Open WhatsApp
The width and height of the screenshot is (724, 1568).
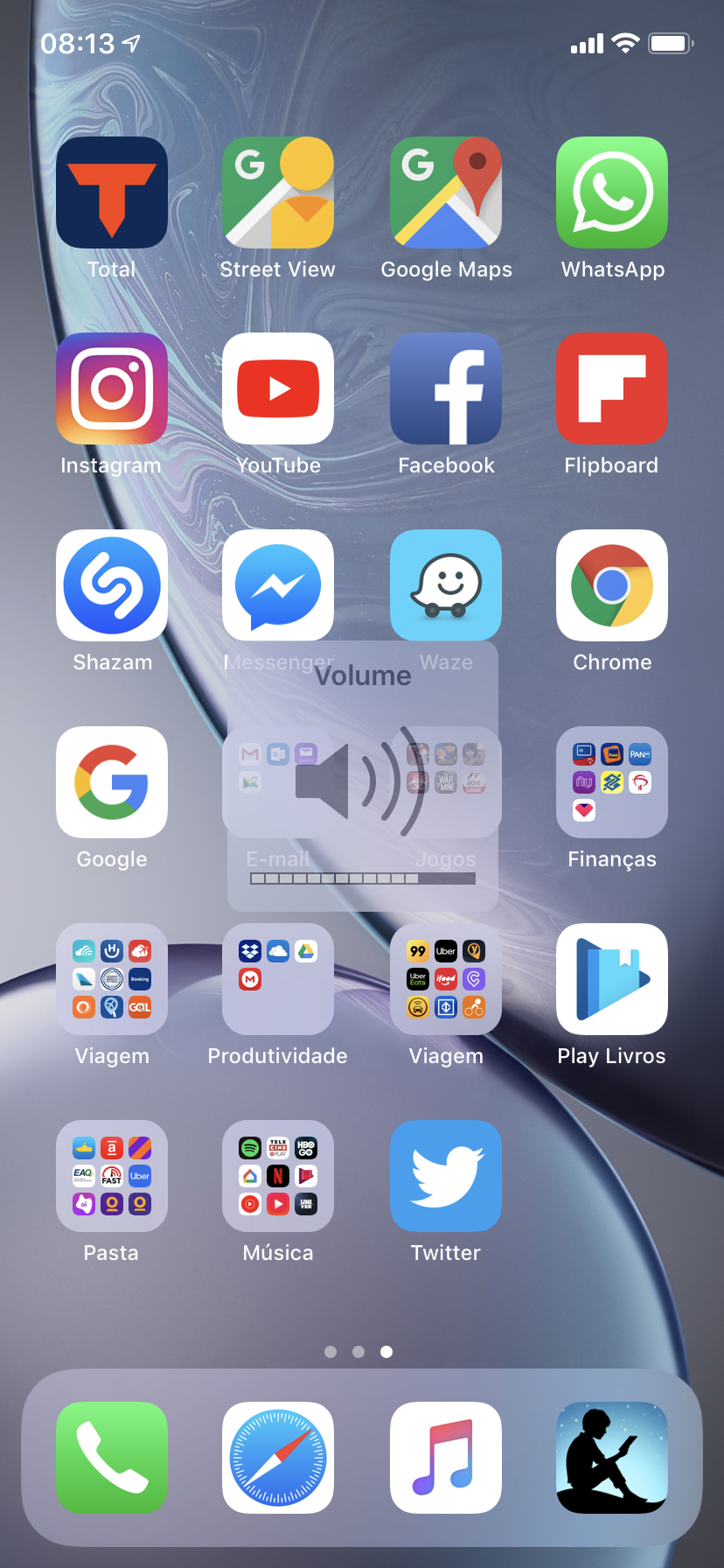coord(612,192)
